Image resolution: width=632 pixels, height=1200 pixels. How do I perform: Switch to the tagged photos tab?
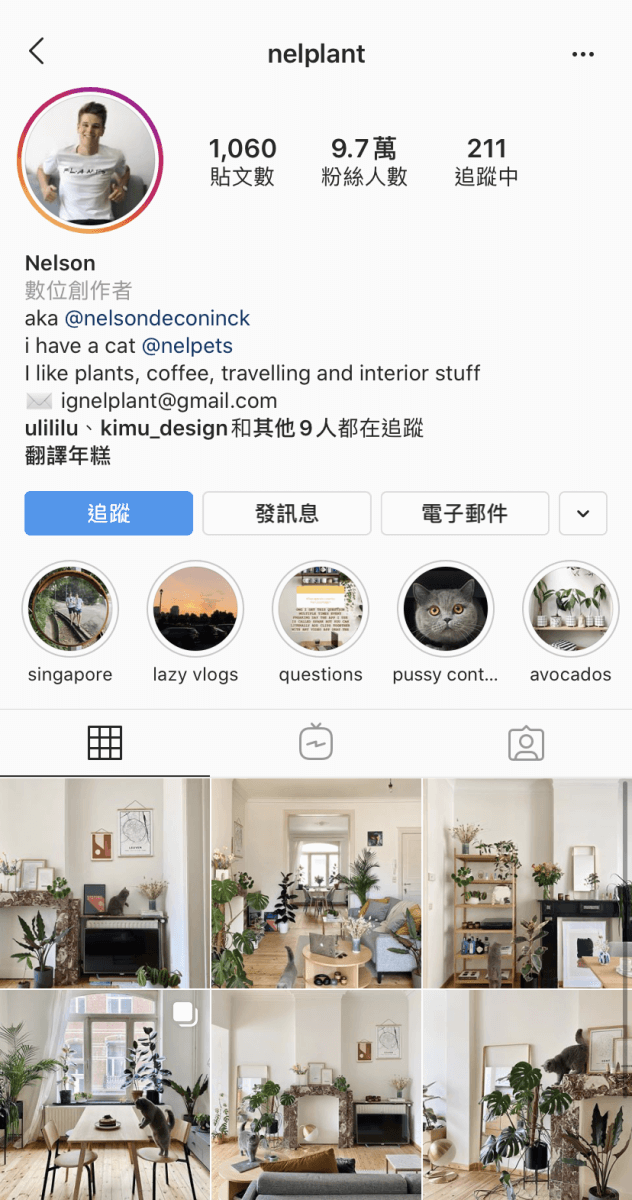click(526, 742)
